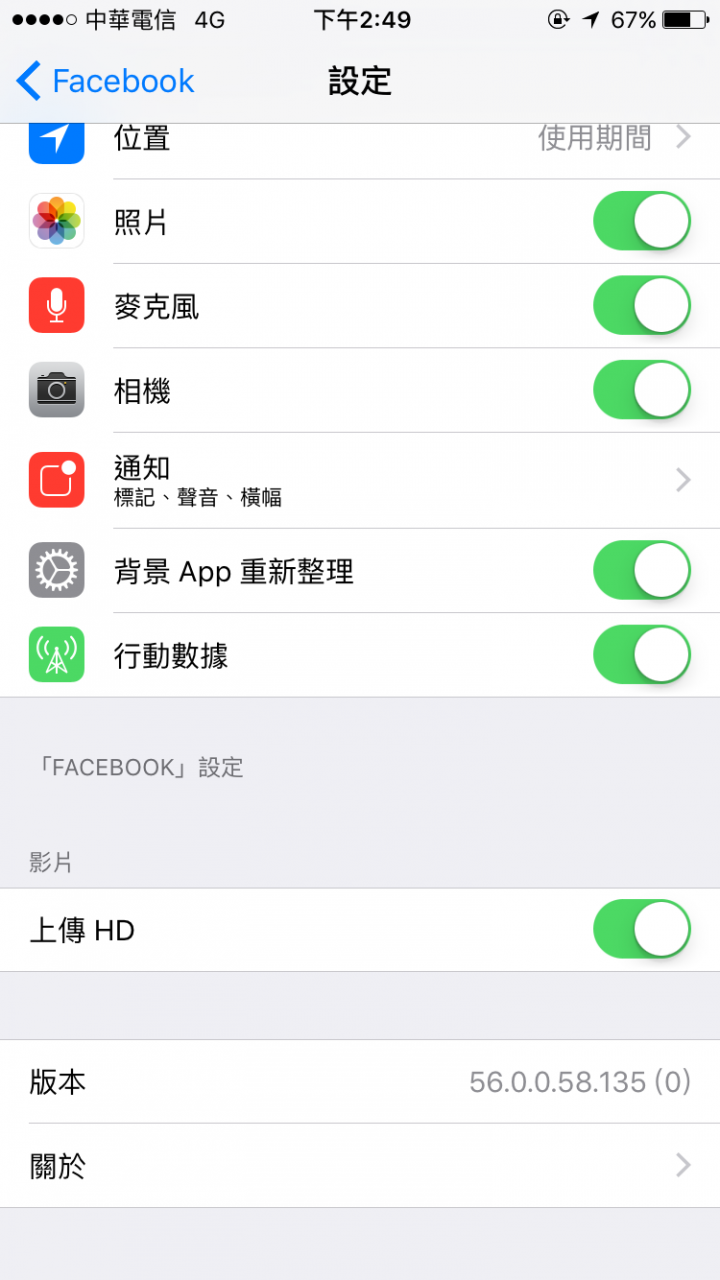This screenshot has width=720, height=1280.
Task: Go back to Facebook
Action: click(x=106, y=81)
